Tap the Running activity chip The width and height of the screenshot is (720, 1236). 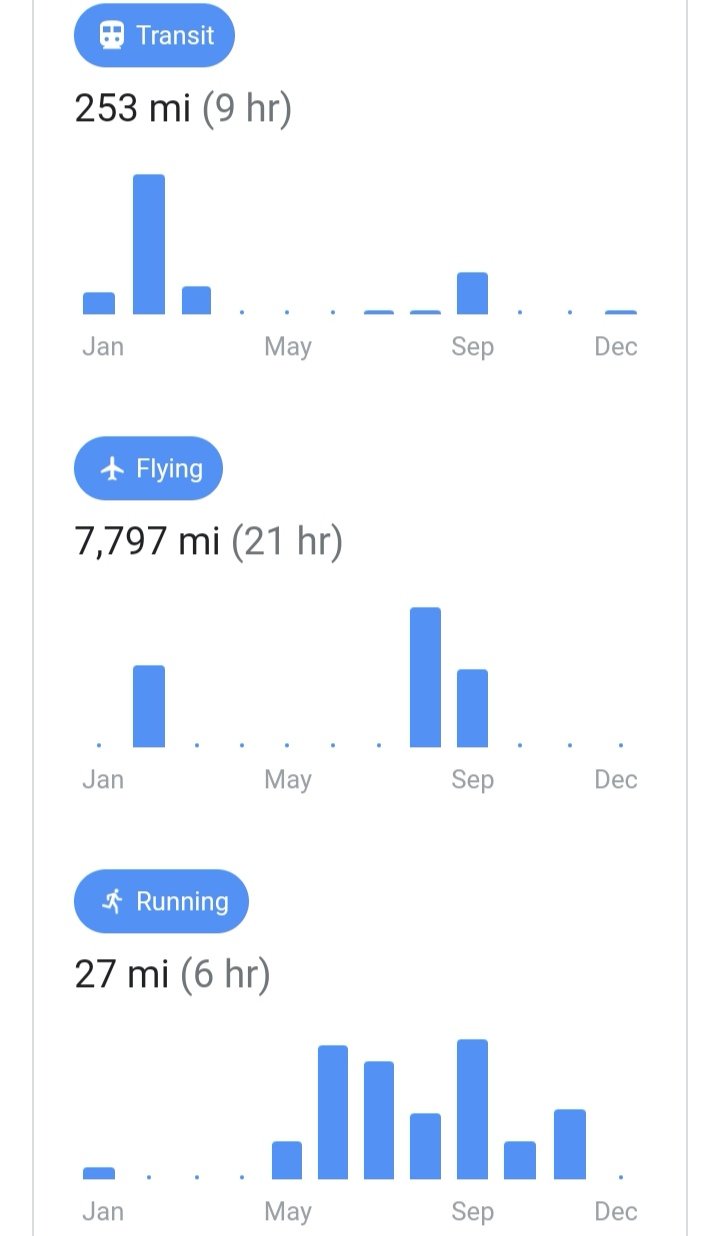tap(161, 901)
